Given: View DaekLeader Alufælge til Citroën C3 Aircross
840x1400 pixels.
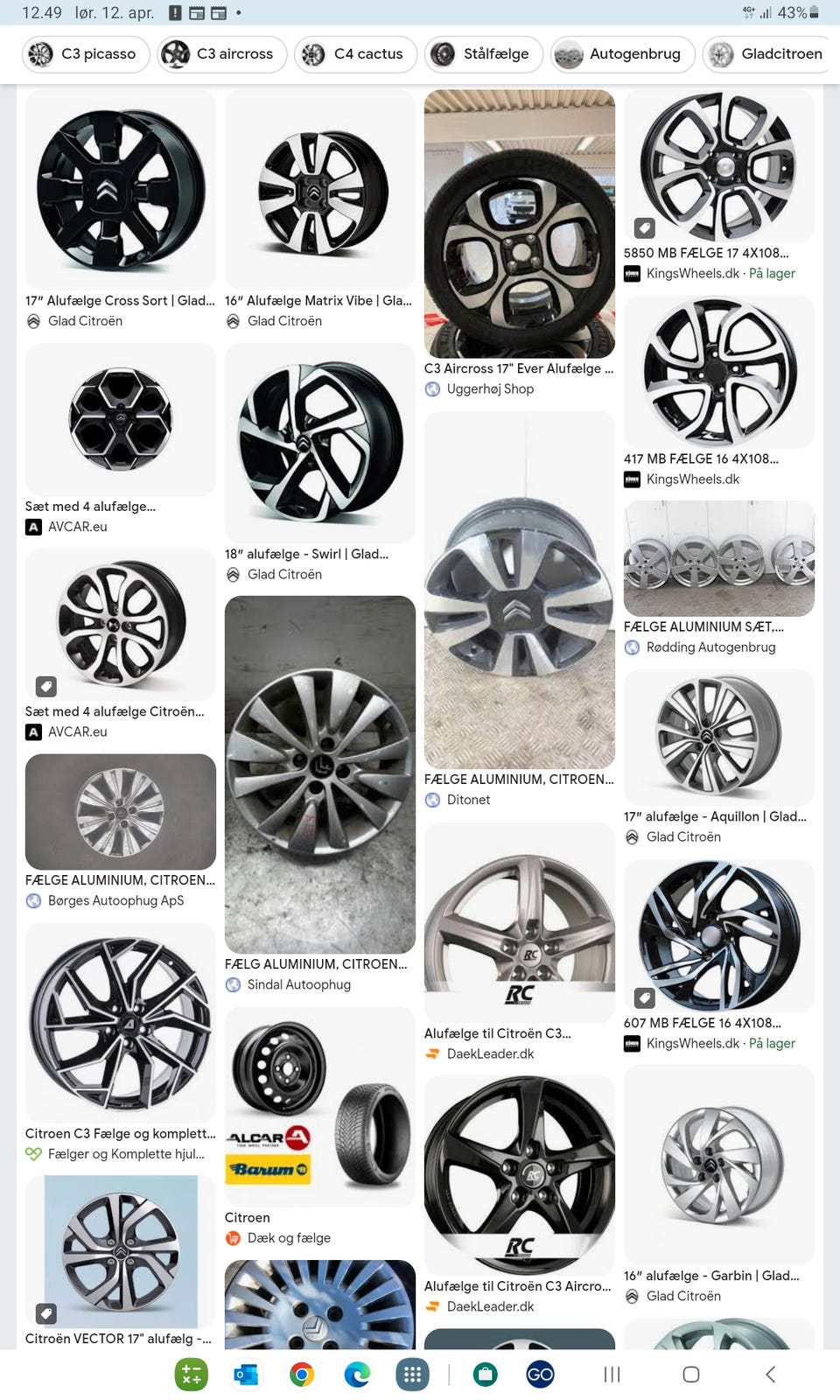Looking at the screenshot, I should pyautogui.click(x=520, y=1174).
